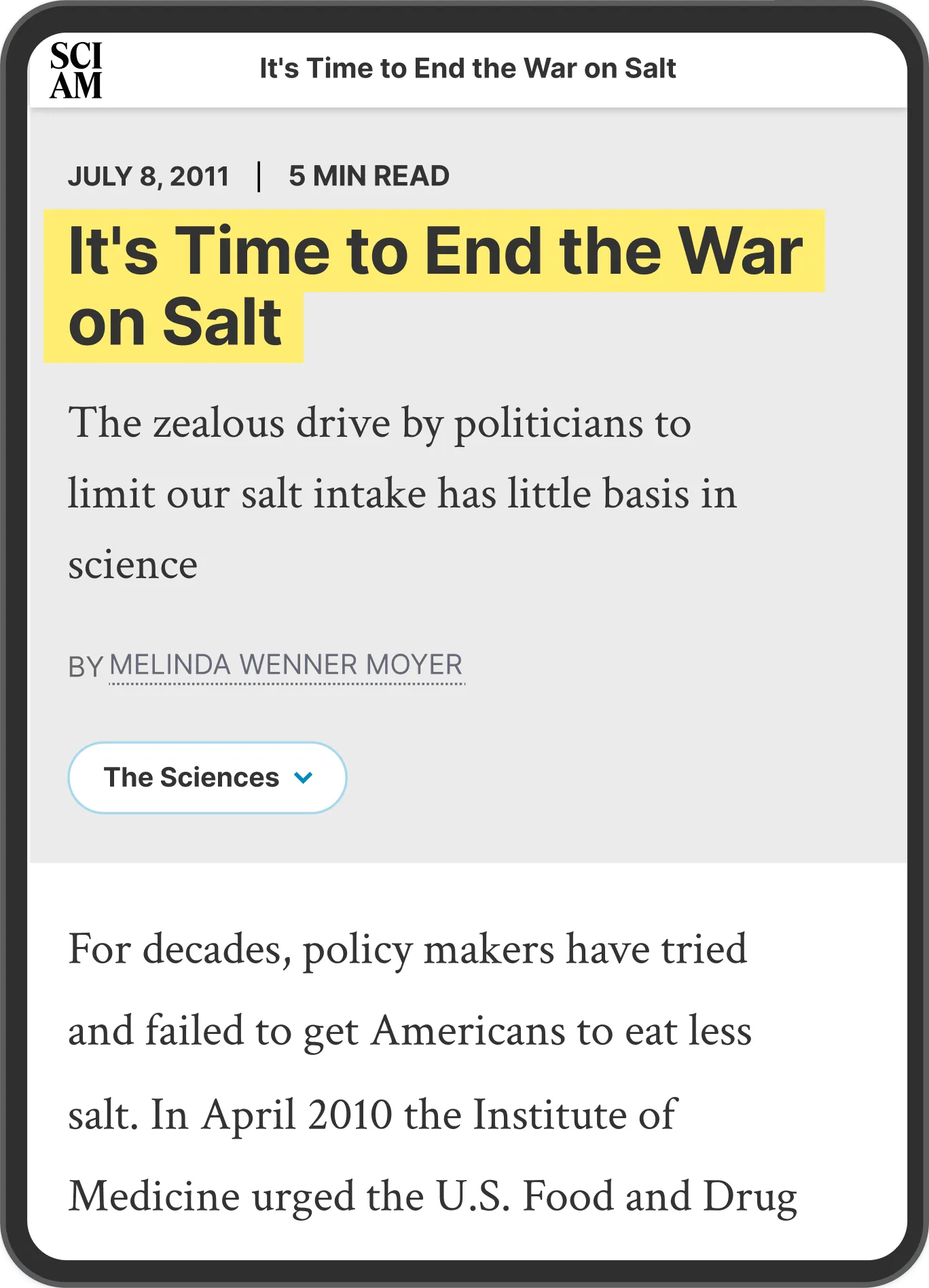Expand The Sciences dropdown
This screenshot has width=929, height=1288.
[207, 778]
